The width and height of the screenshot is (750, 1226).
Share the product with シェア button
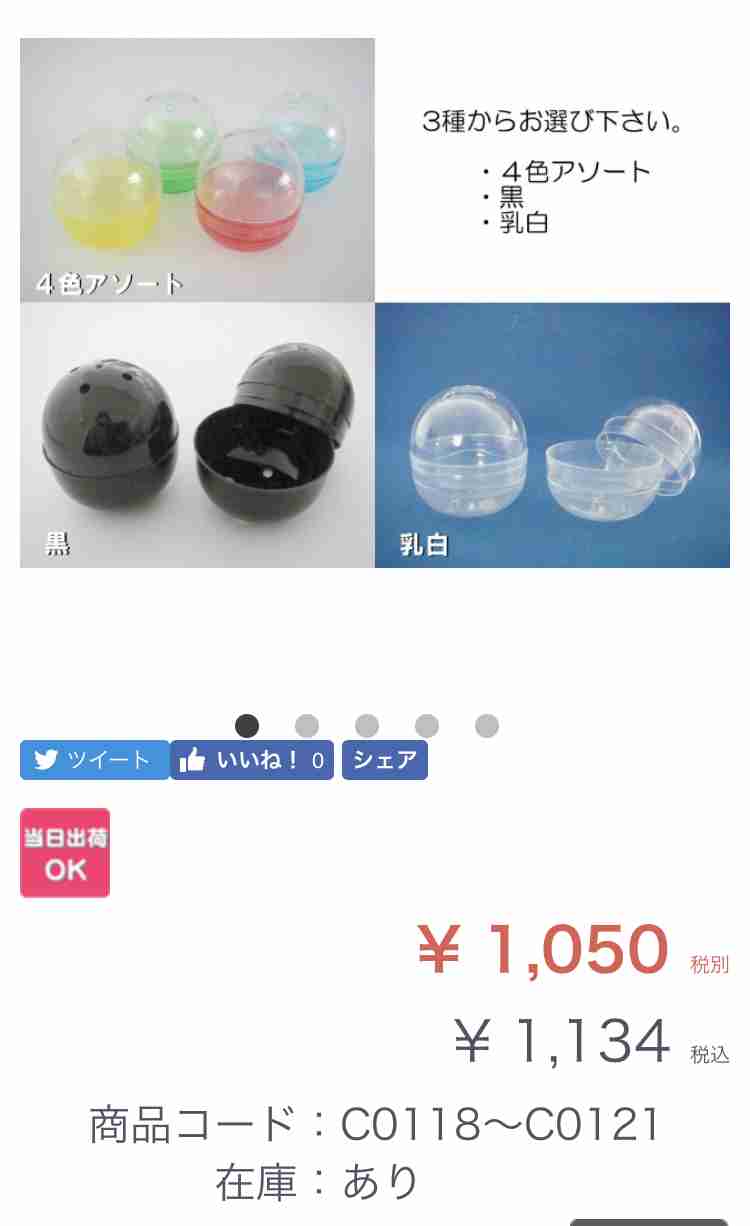click(x=385, y=760)
